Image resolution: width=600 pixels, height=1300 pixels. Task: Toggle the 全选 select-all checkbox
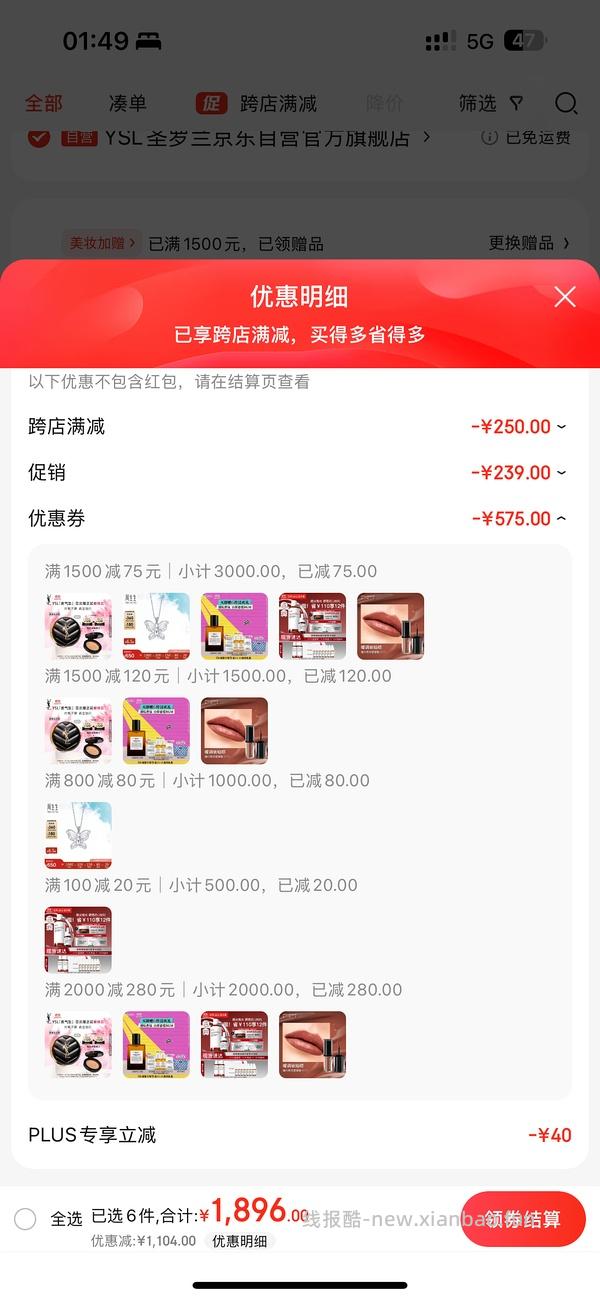pos(26,1218)
